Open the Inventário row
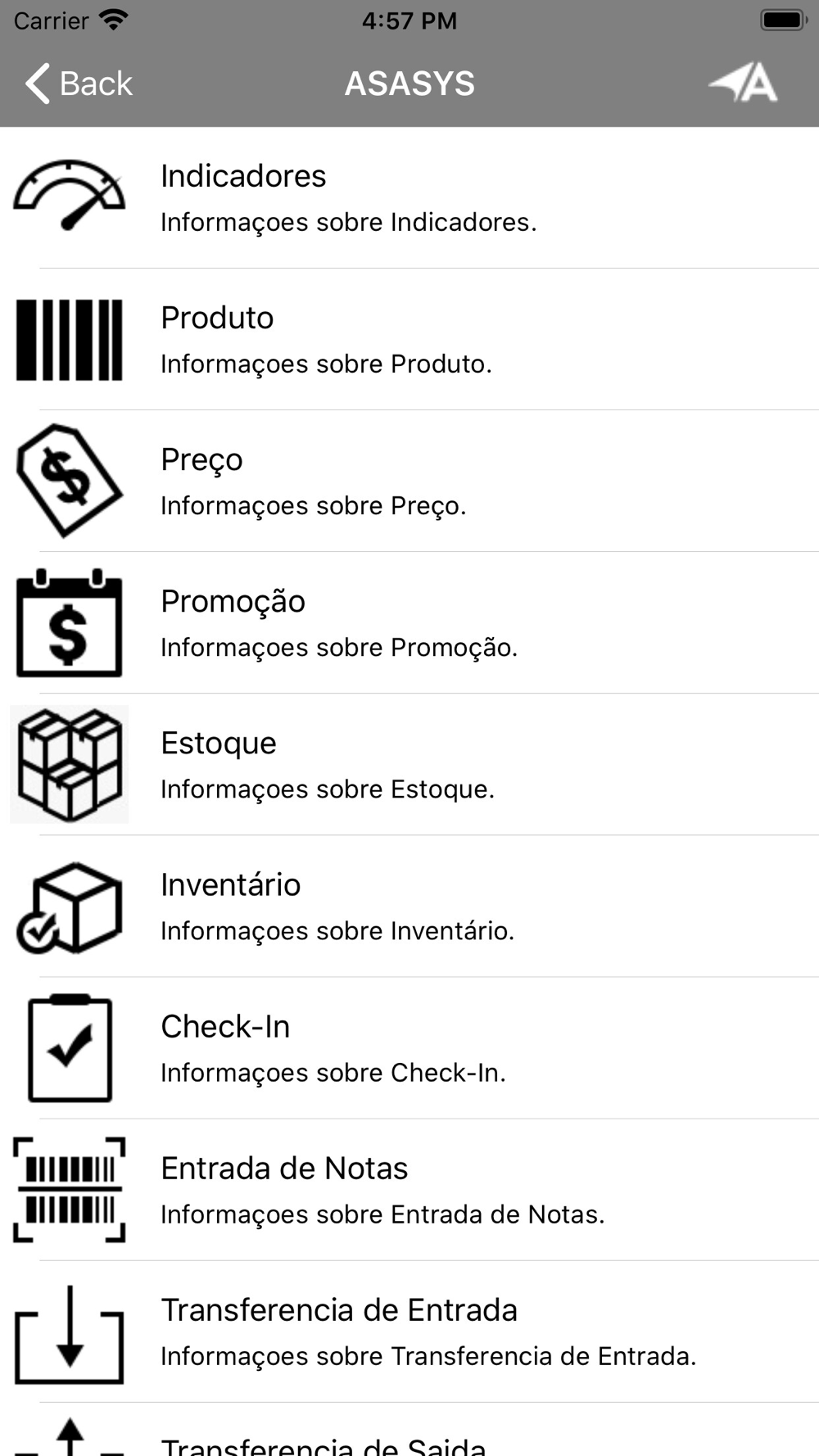The width and height of the screenshot is (819, 1456). tap(409, 906)
